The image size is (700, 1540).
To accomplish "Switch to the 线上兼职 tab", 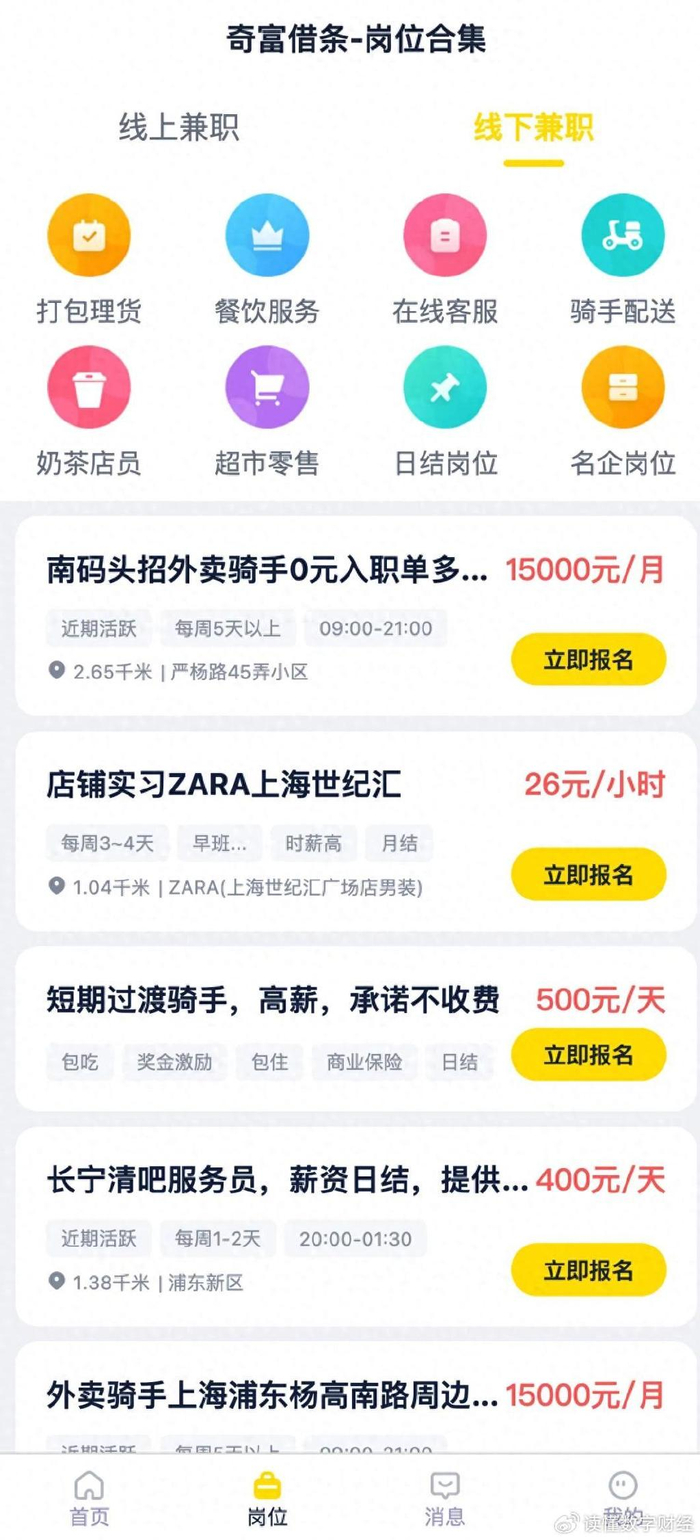I will point(179,128).
